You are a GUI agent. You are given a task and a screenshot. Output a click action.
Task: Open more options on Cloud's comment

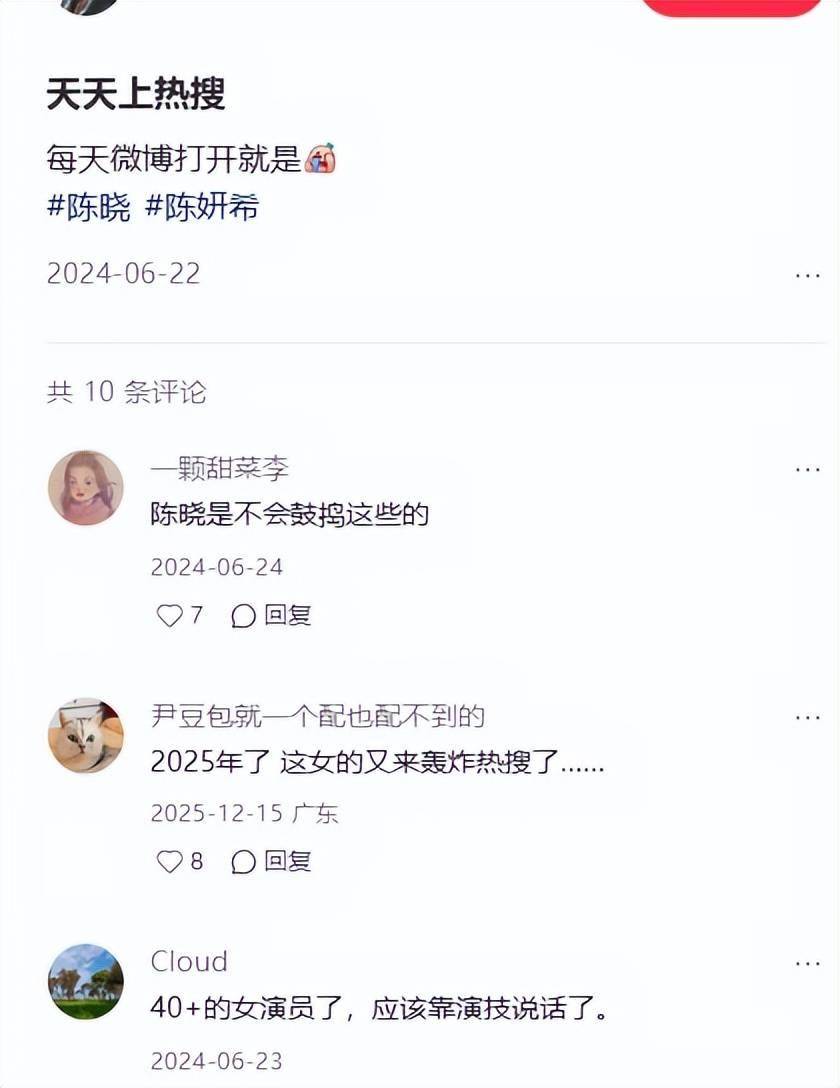coord(807,963)
